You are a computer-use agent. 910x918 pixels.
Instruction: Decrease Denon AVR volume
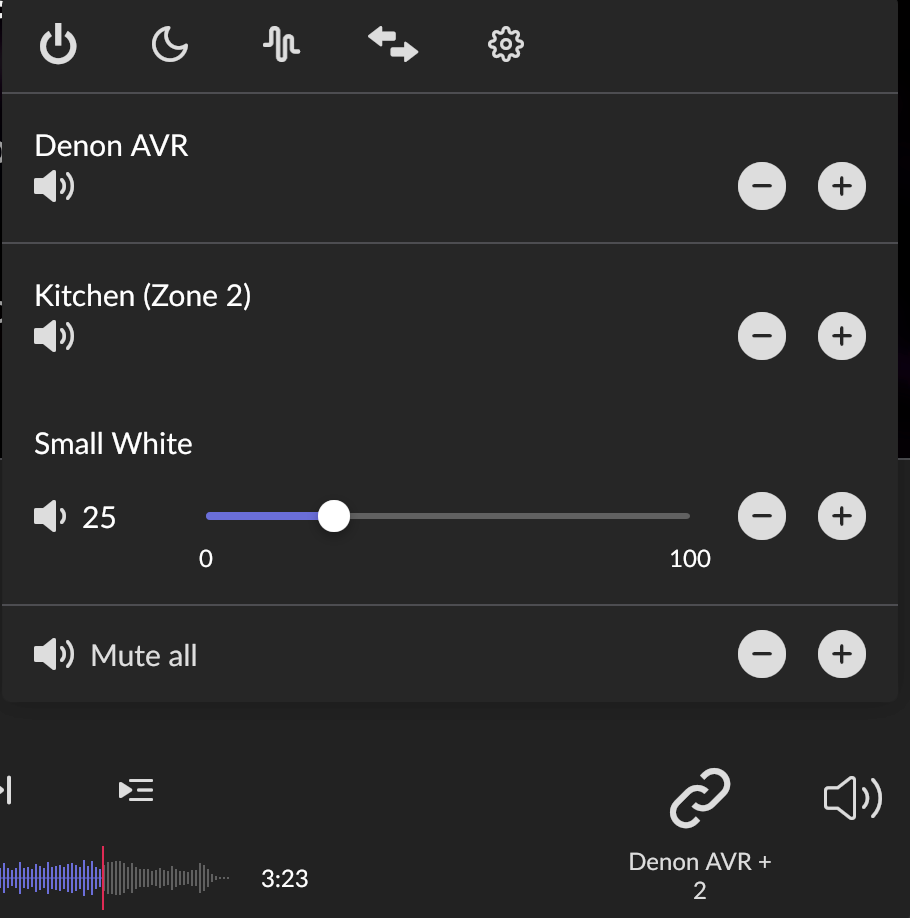click(762, 186)
